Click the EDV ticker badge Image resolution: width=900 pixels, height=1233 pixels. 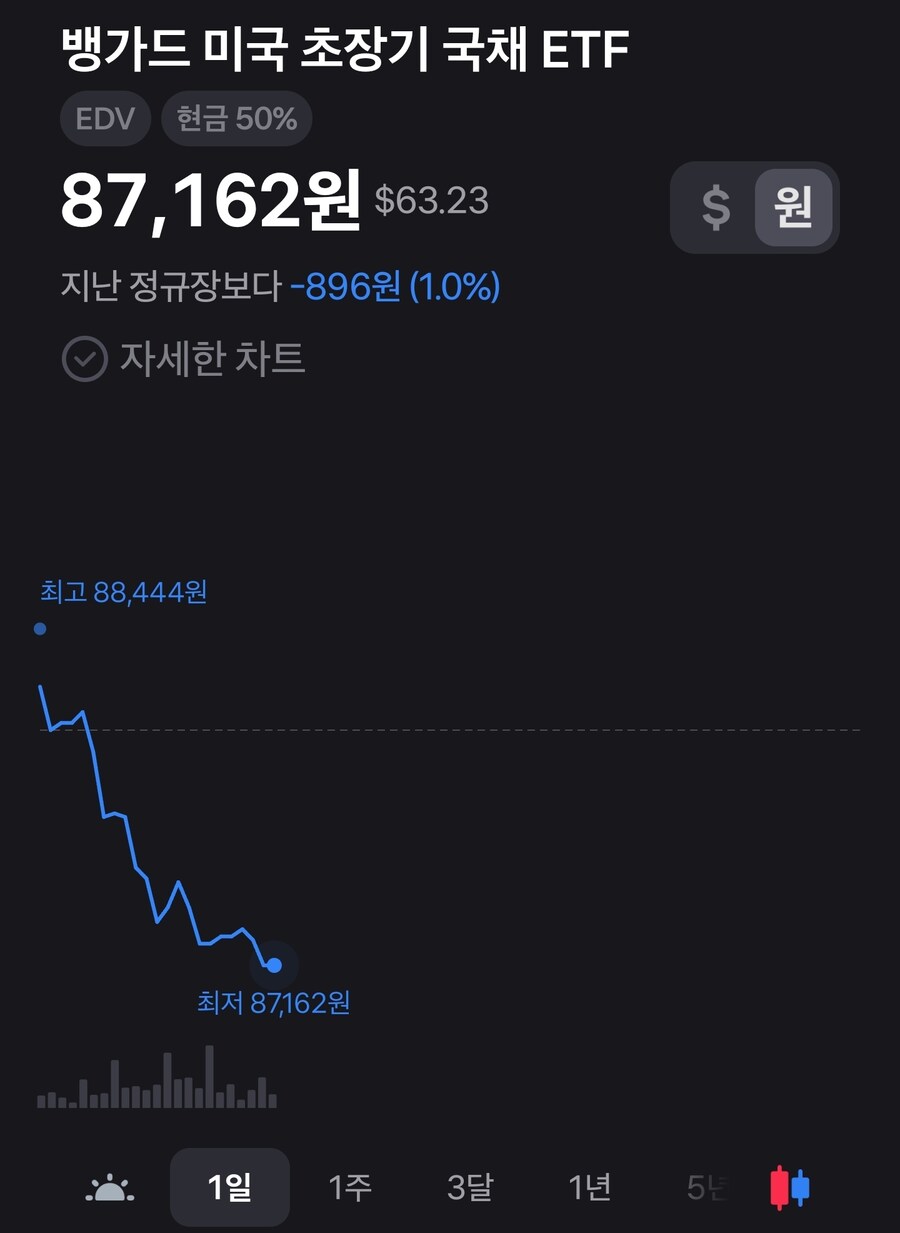tap(105, 118)
